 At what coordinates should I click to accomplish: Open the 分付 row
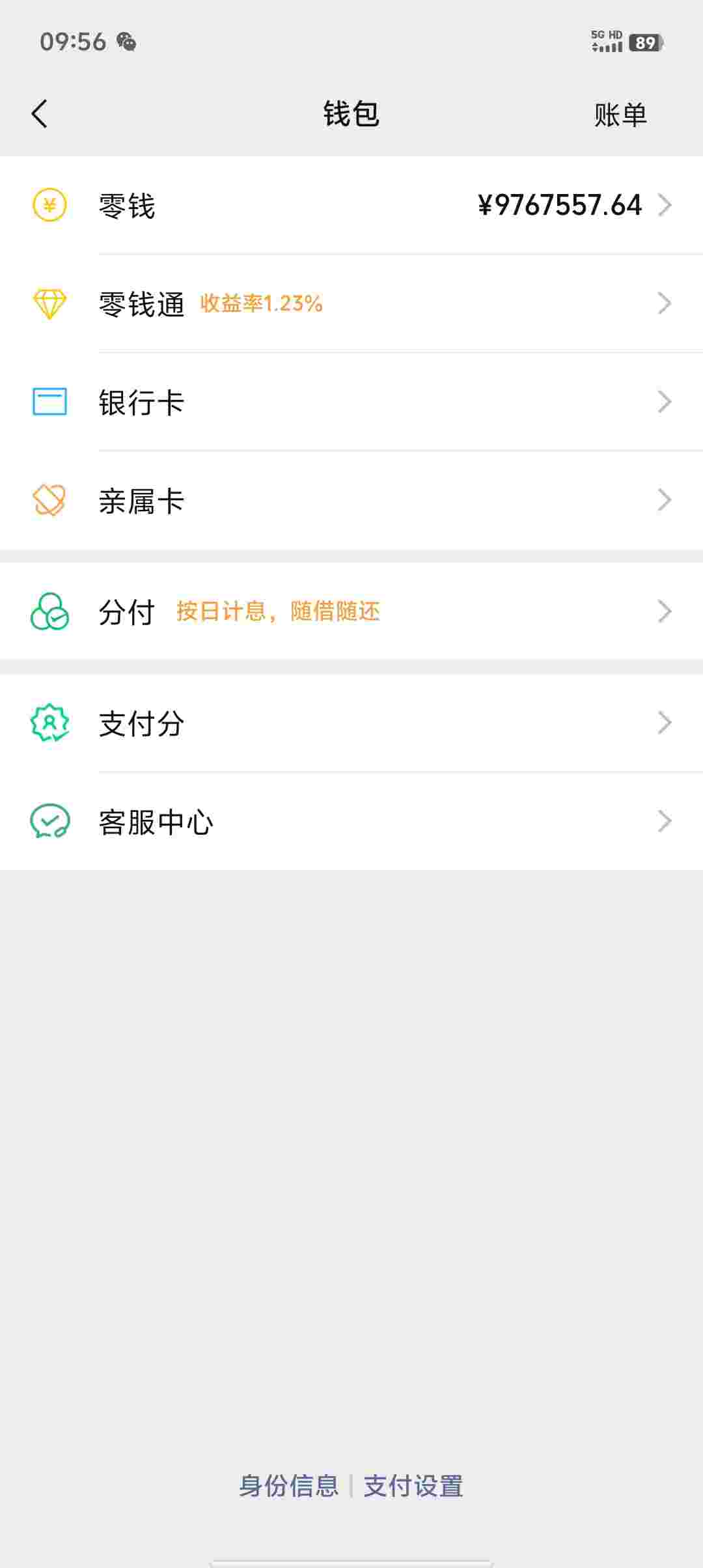pos(351,611)
